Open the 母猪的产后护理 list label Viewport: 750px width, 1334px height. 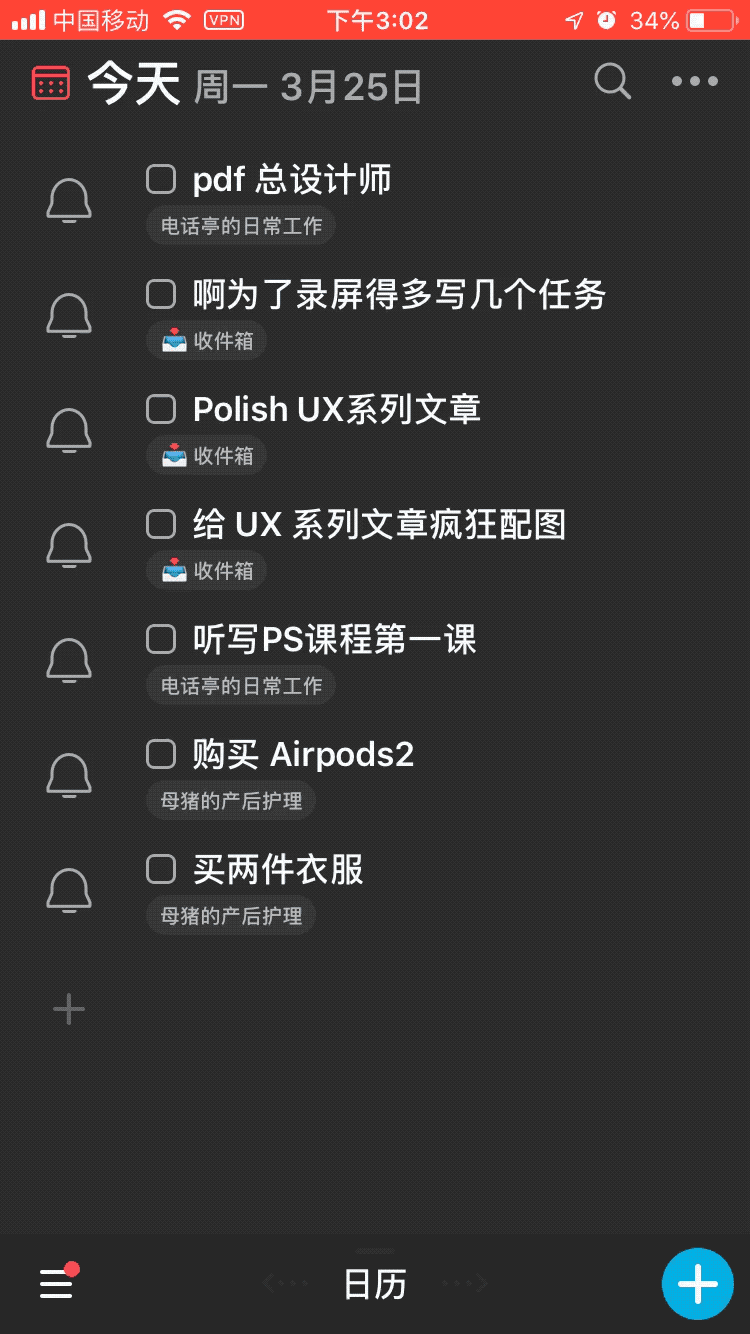tap(231, 800)
